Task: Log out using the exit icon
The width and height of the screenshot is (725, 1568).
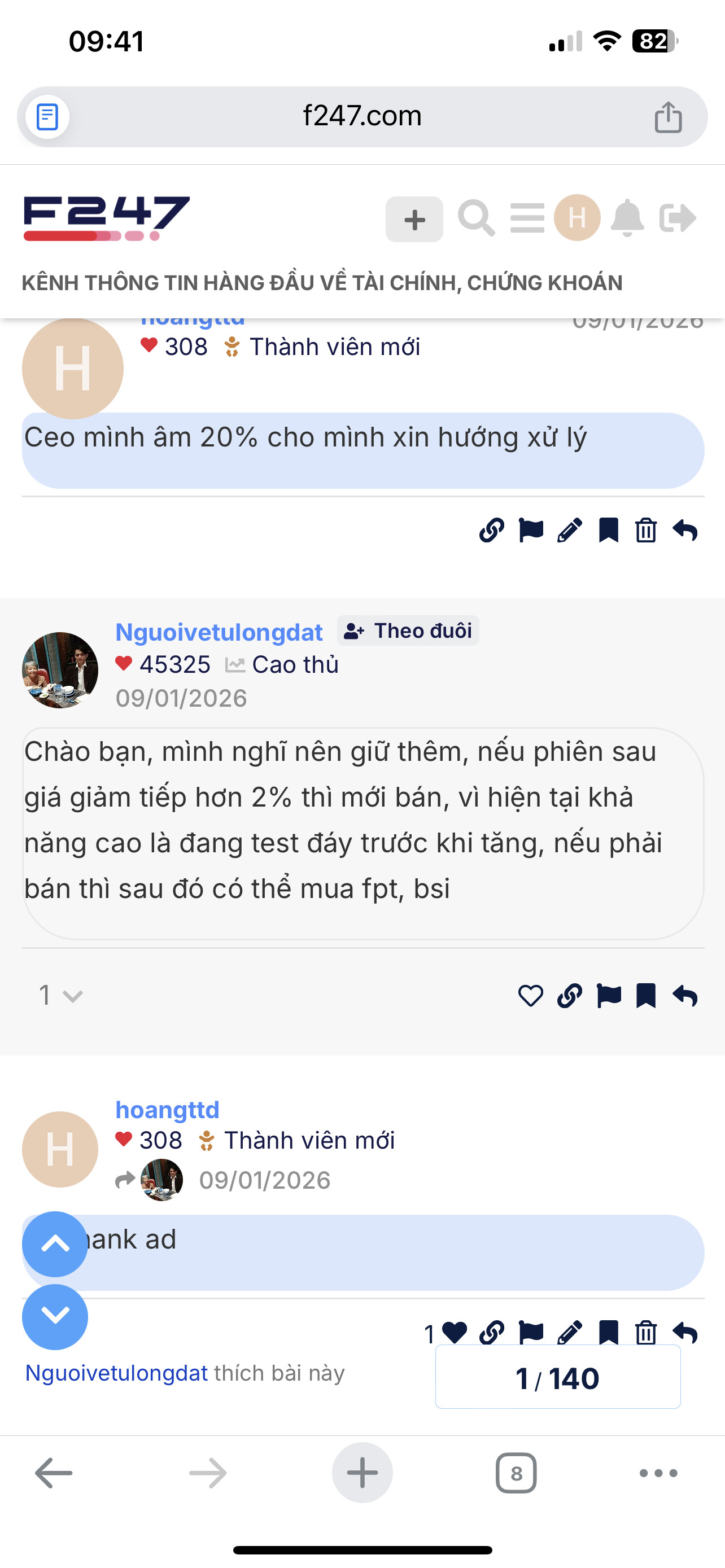Action: pyautogui.click(x=678, y=218)
